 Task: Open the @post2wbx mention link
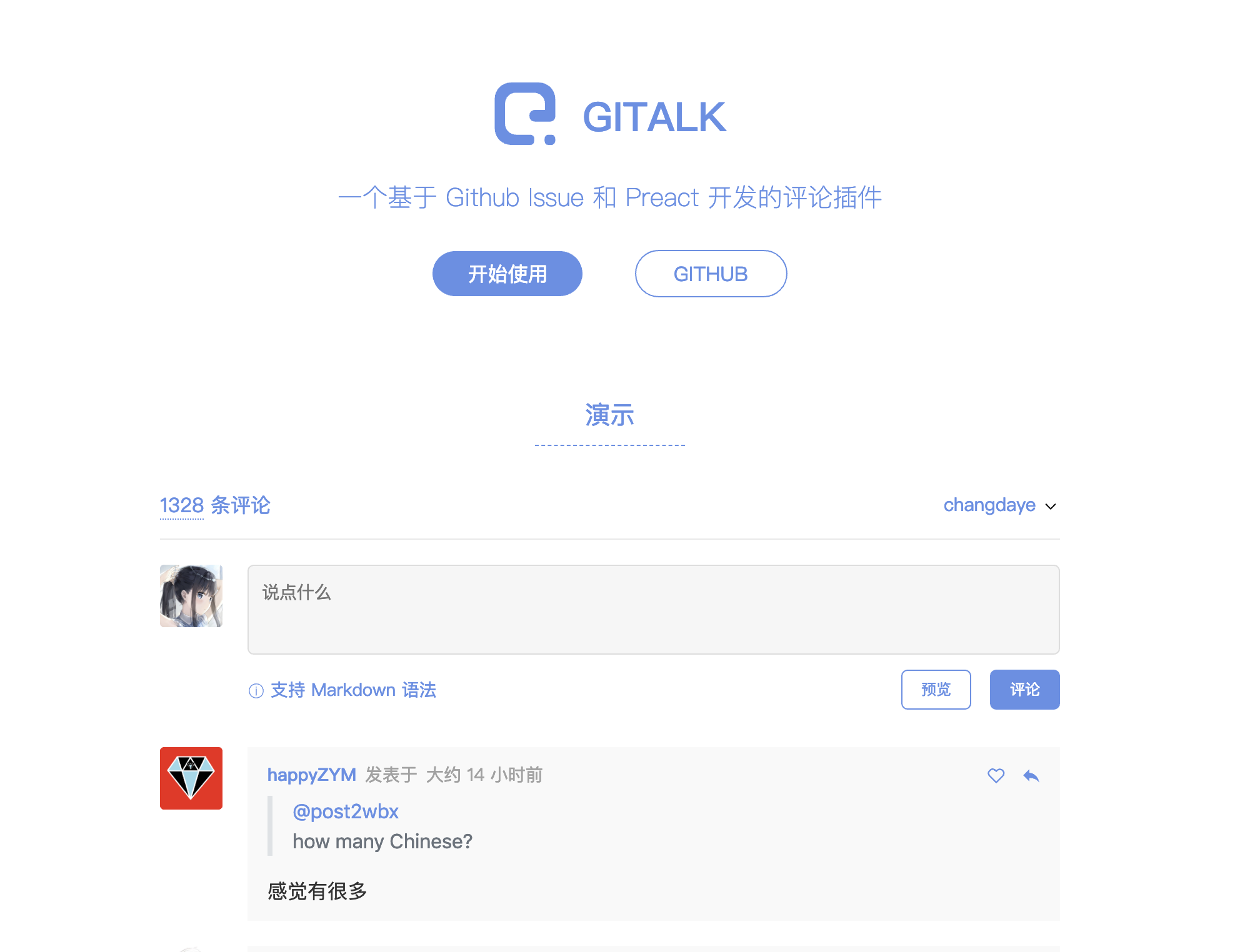345,811
